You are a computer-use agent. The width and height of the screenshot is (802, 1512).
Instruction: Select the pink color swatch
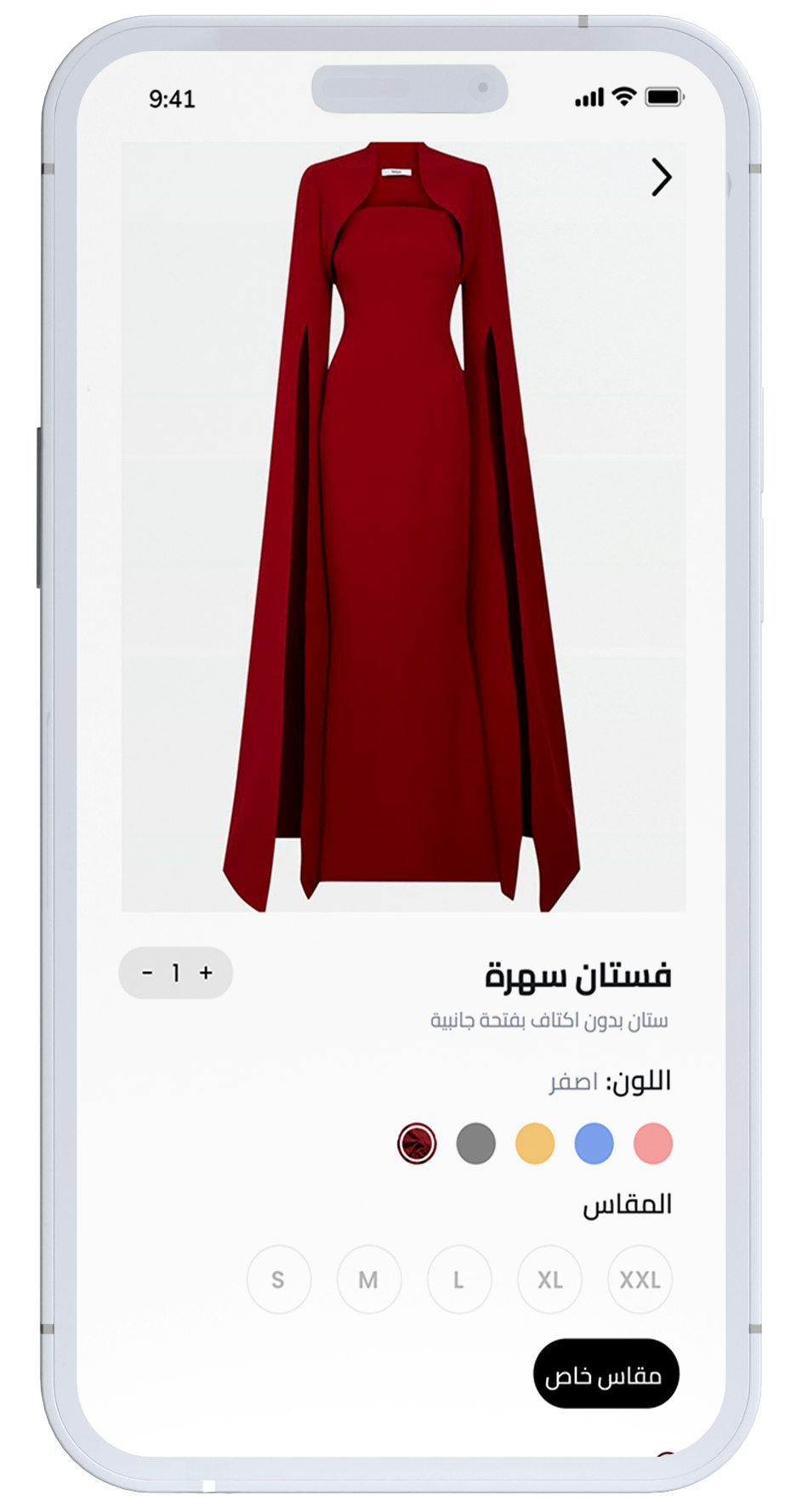coord(653,1143)
